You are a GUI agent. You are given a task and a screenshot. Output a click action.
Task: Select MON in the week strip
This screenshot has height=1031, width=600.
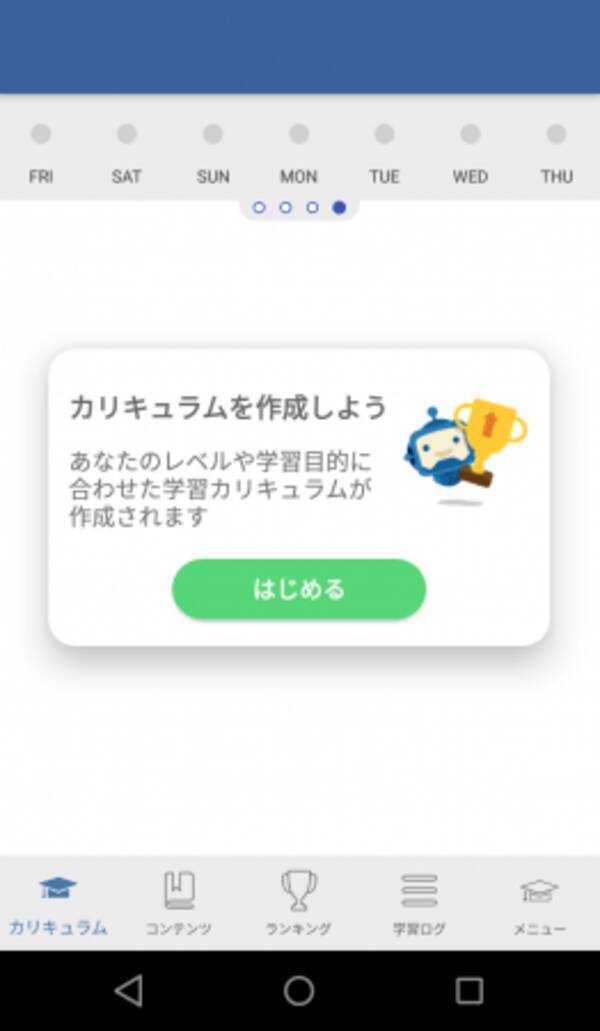tap(299, 153)
